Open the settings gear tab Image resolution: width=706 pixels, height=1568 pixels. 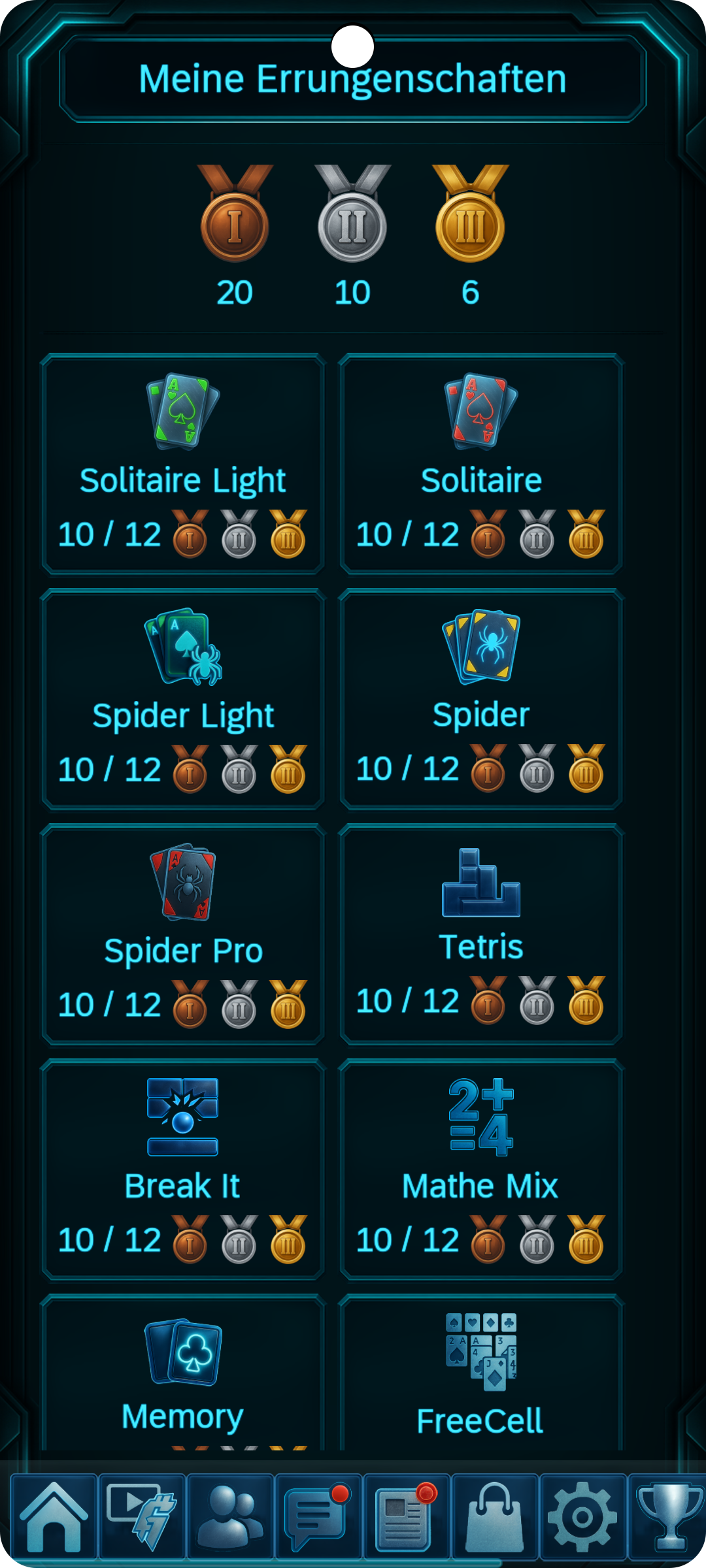coord(582,1517)
